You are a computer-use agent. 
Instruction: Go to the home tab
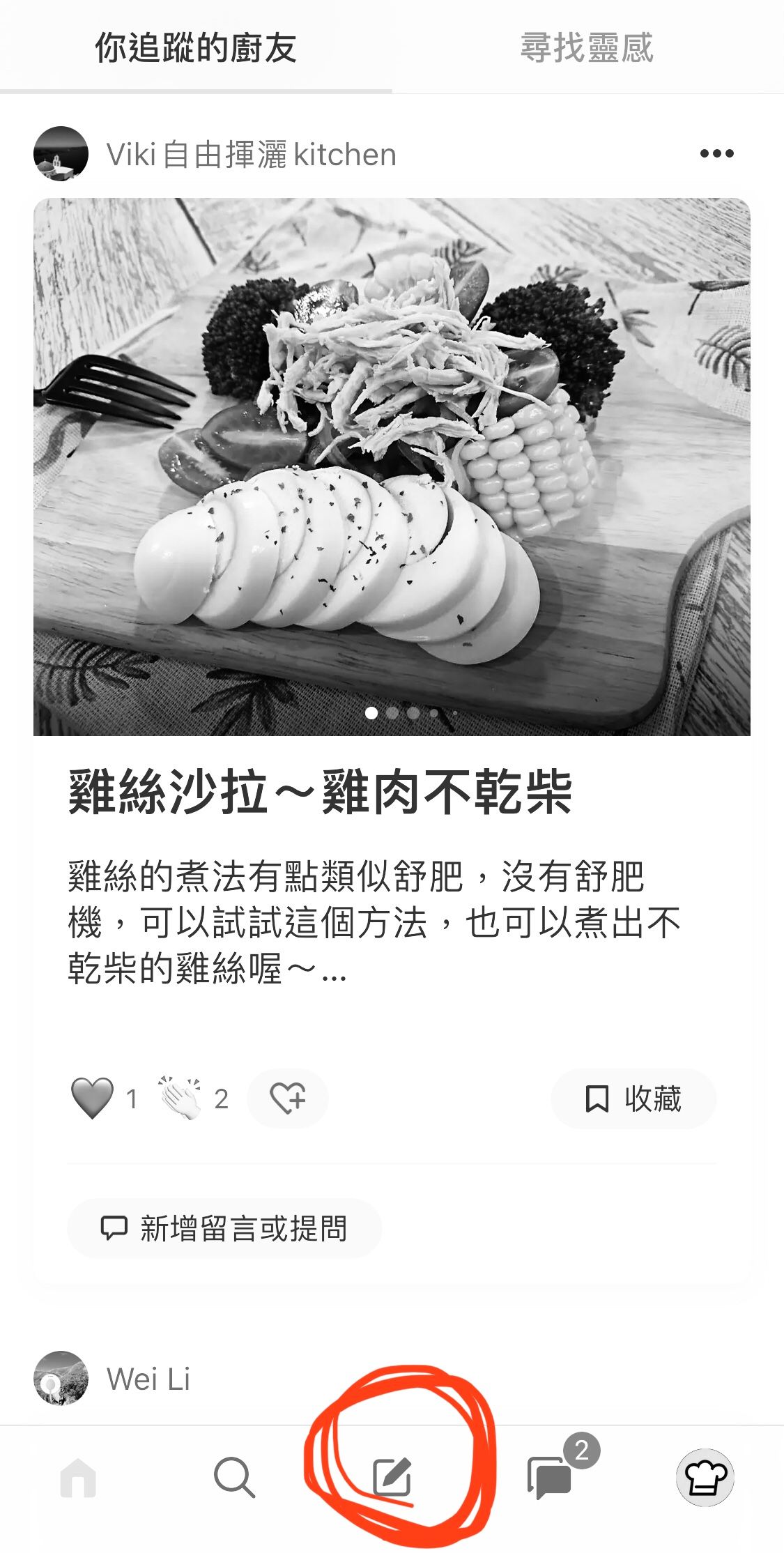tap(78, 1478)
